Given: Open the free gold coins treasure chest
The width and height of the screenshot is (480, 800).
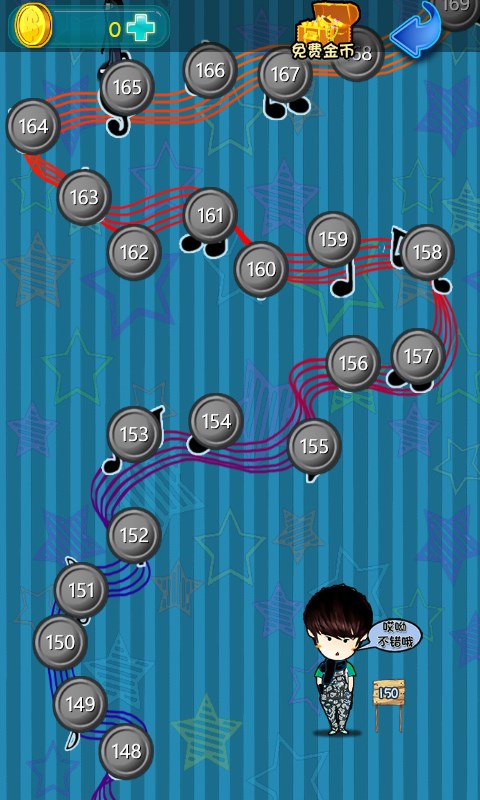Looking at the screenshot, I should pos(325,30).
